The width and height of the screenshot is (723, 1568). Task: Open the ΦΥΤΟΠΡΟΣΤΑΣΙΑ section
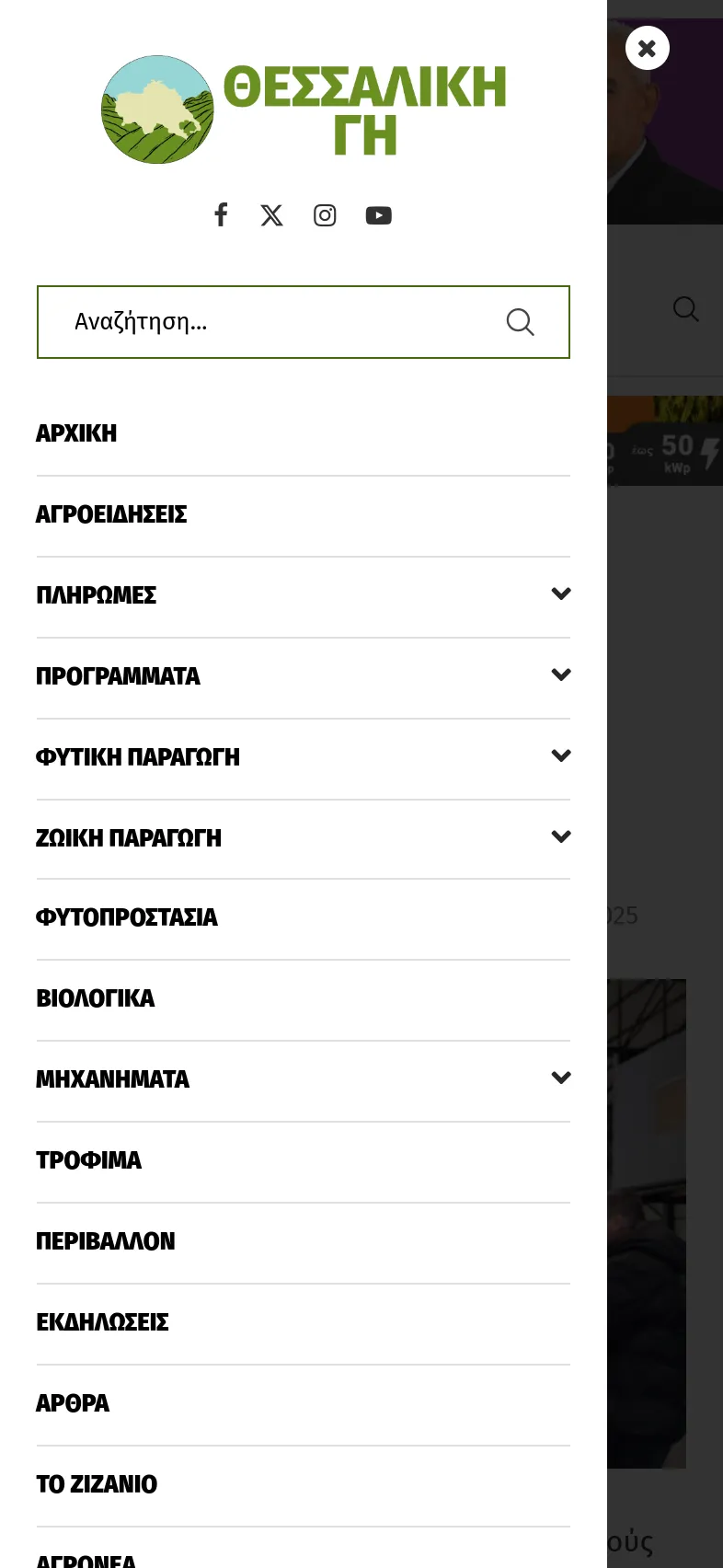pyautogui.click(x=127, y=917)
